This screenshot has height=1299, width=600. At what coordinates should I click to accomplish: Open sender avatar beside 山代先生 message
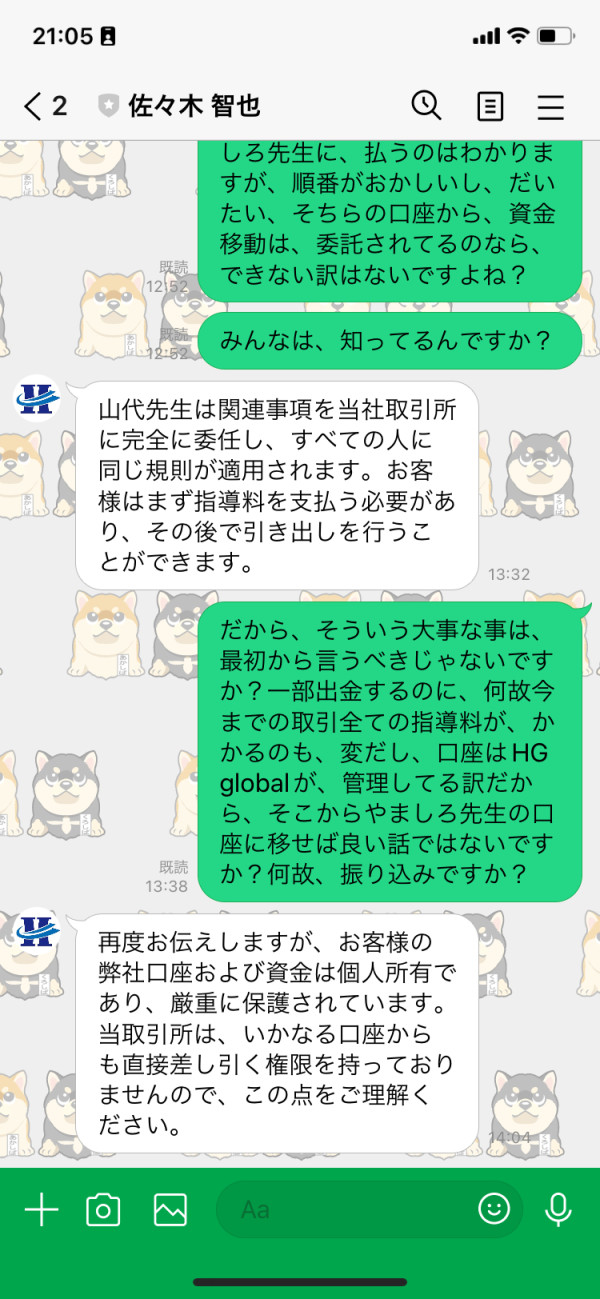click(38, 401)
